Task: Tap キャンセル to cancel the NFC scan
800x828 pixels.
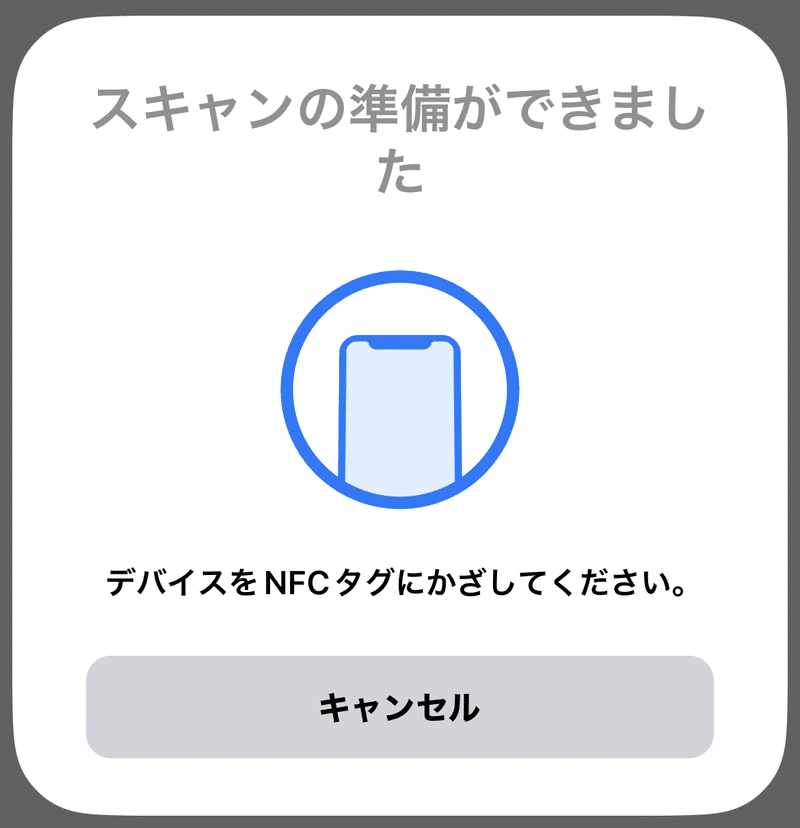Action: [400, 707]
